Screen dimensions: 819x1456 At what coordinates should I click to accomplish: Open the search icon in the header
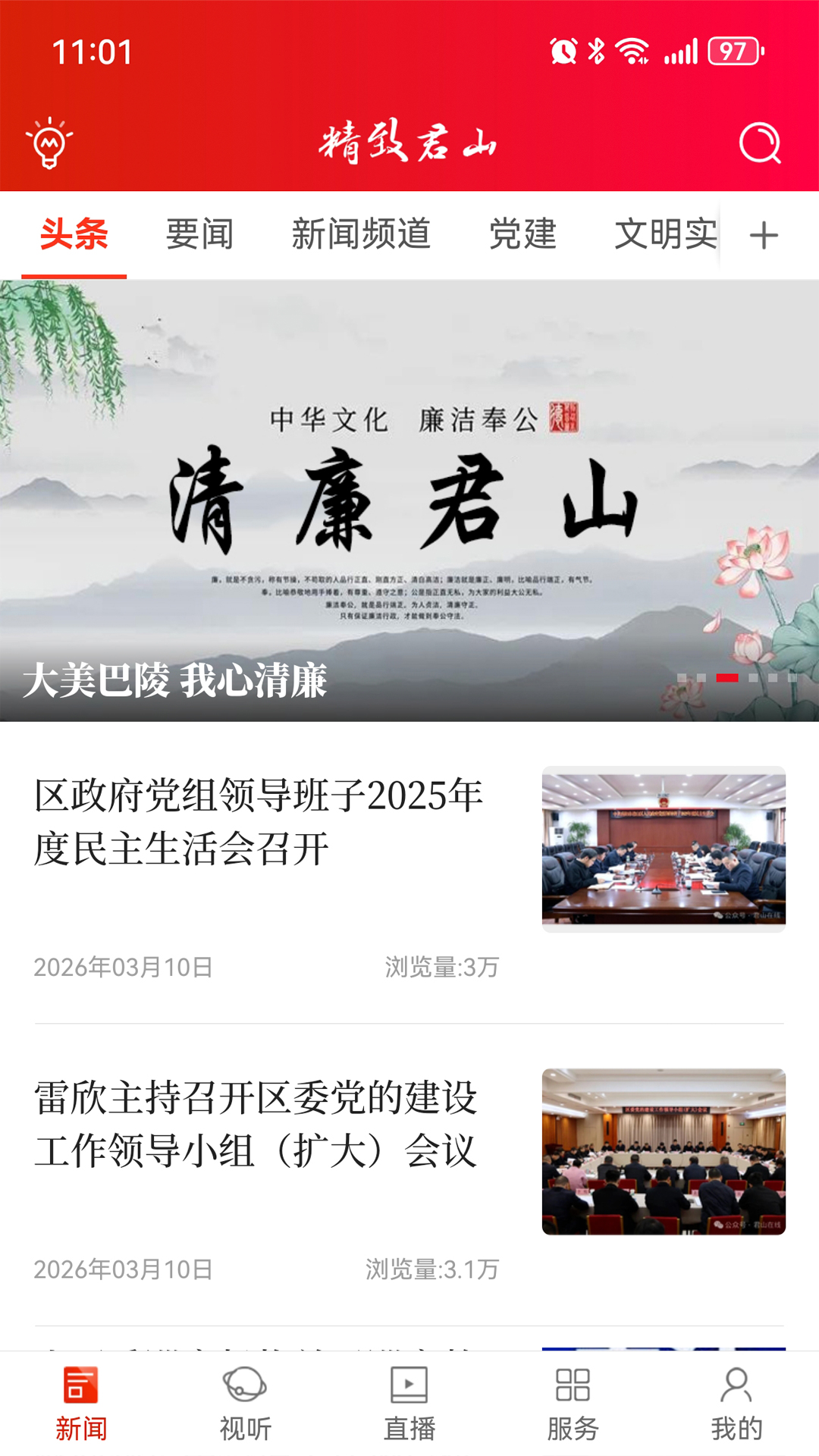(760, 143)
